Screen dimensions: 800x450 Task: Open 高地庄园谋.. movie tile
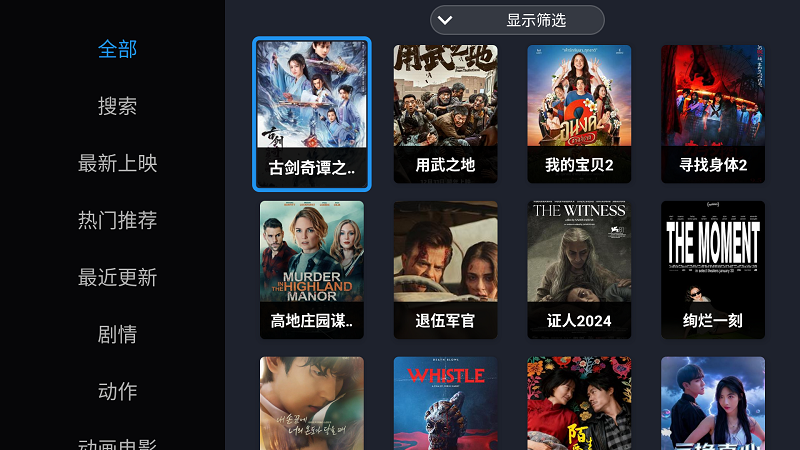point(312,270)
